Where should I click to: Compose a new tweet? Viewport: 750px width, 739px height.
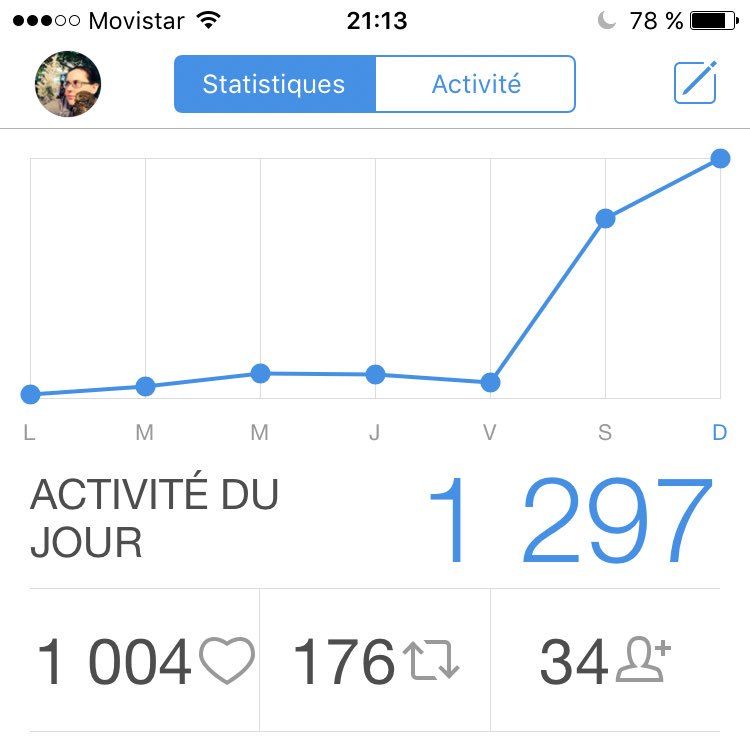tap(695, 83)
